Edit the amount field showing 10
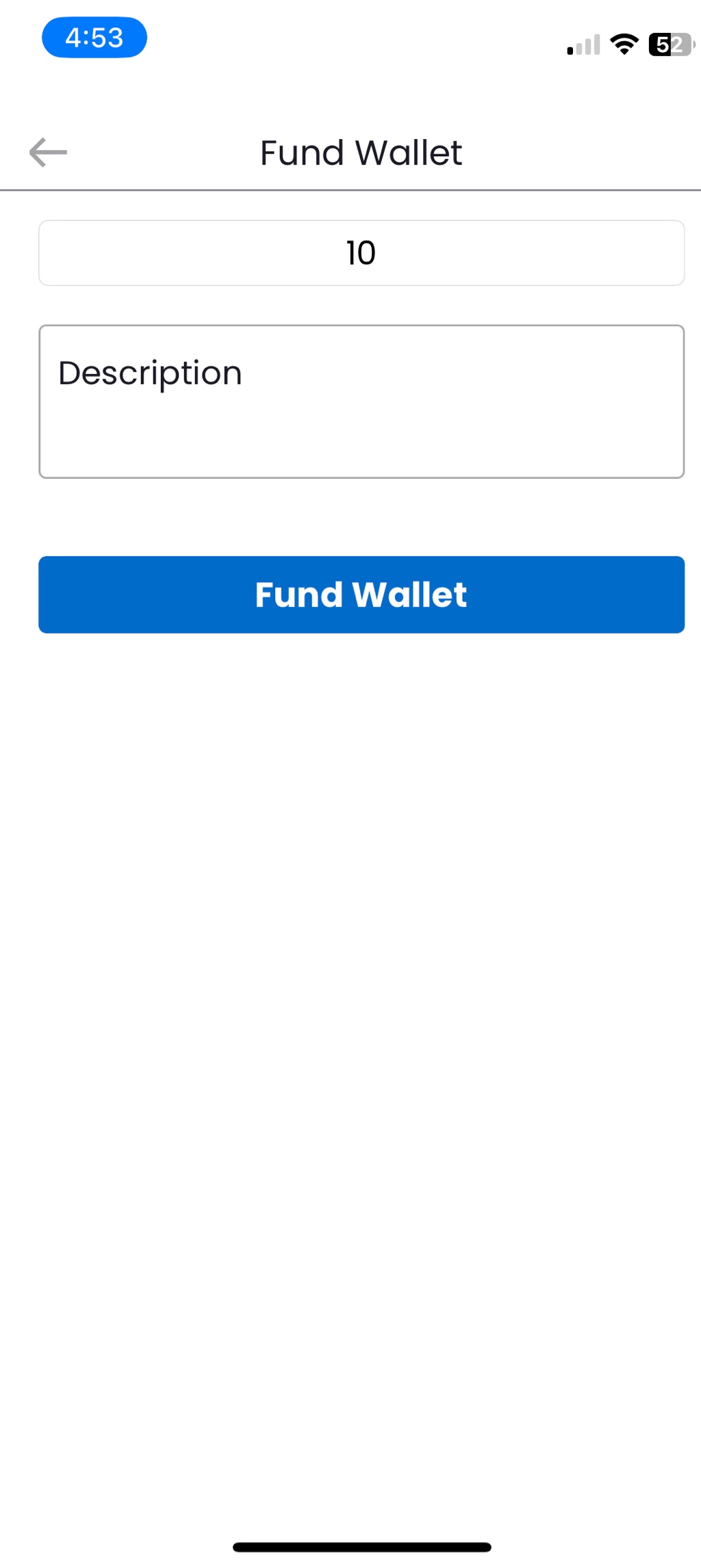Screen dimensions: 701x1568 361,253
